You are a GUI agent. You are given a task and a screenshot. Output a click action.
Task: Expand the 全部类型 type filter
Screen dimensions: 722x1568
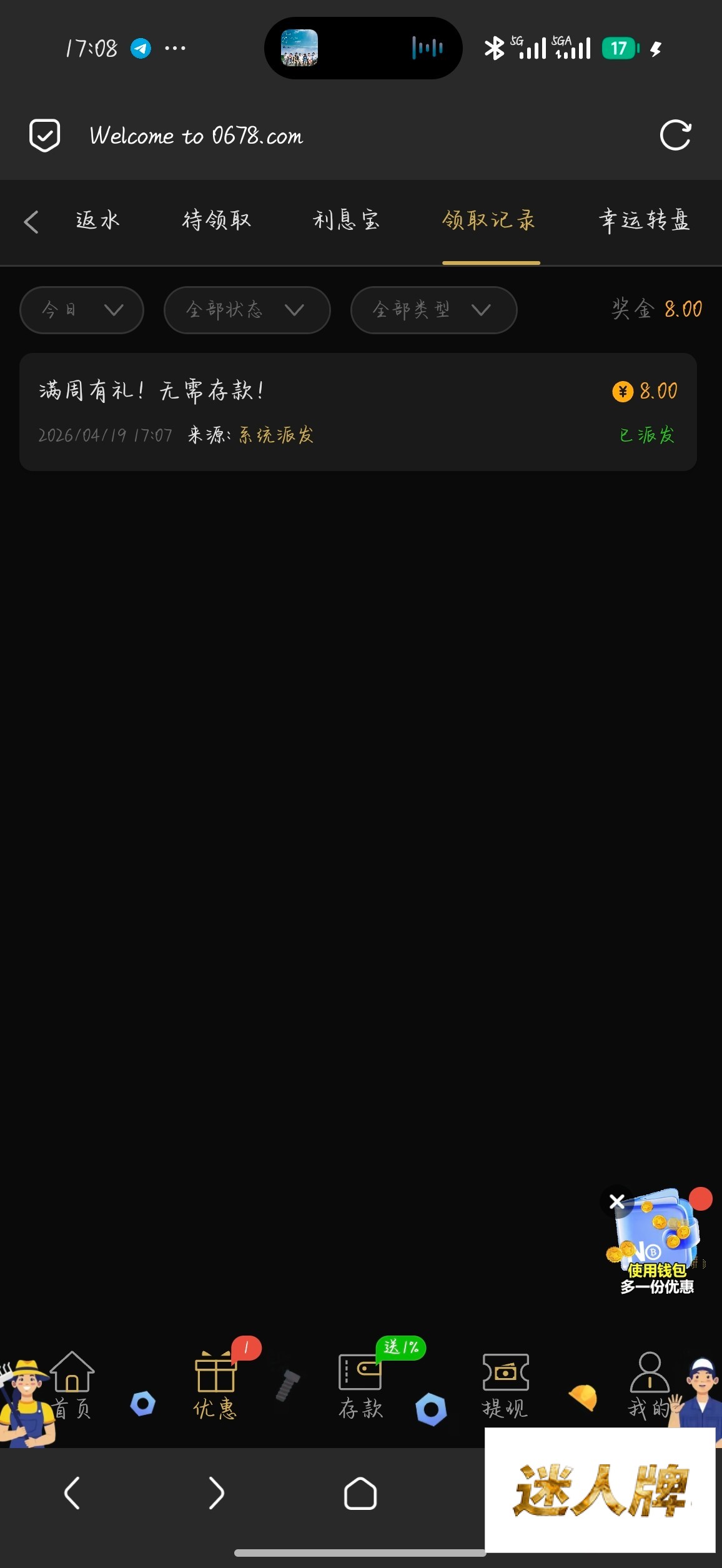(x=433, y=310)
